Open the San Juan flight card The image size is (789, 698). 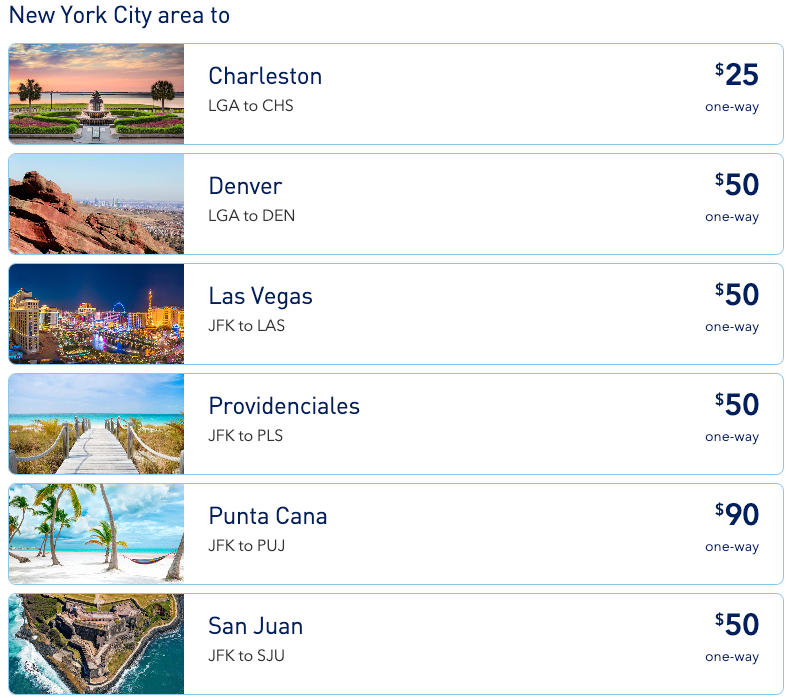[395, 643]
